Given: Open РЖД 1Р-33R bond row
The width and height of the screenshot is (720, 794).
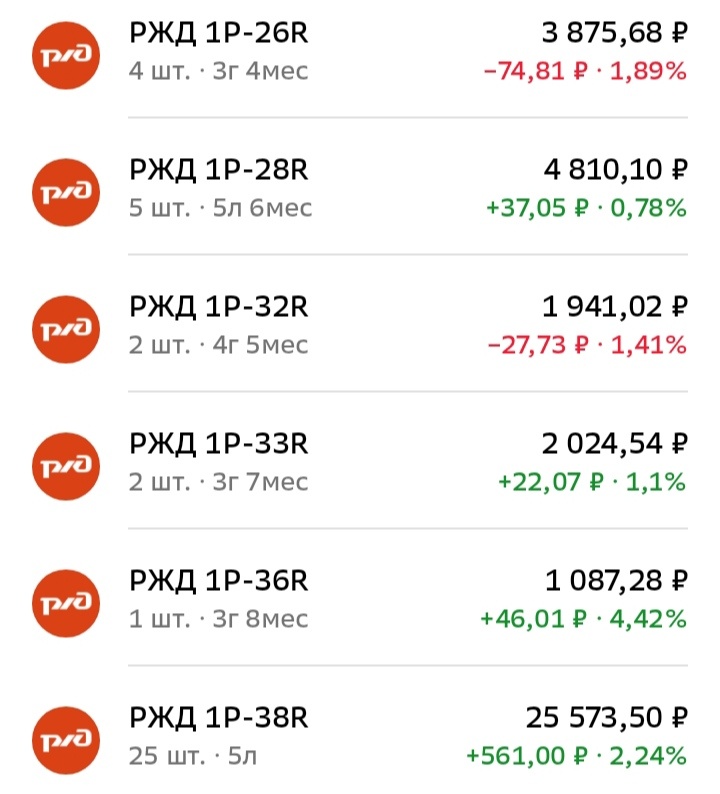Looking at the screenshot, I should tap(360, 462).
